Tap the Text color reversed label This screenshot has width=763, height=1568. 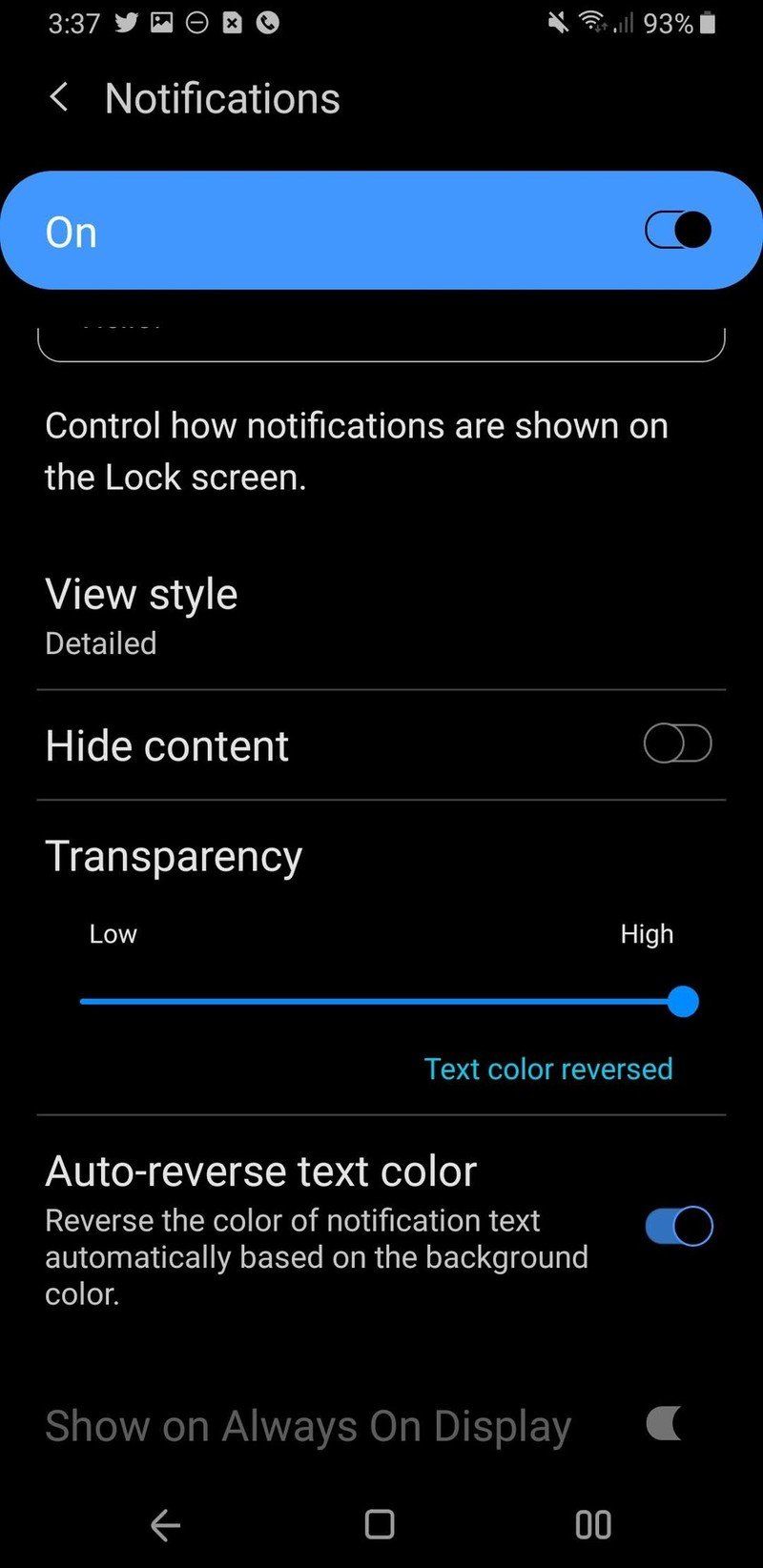tap(548, 1069)
